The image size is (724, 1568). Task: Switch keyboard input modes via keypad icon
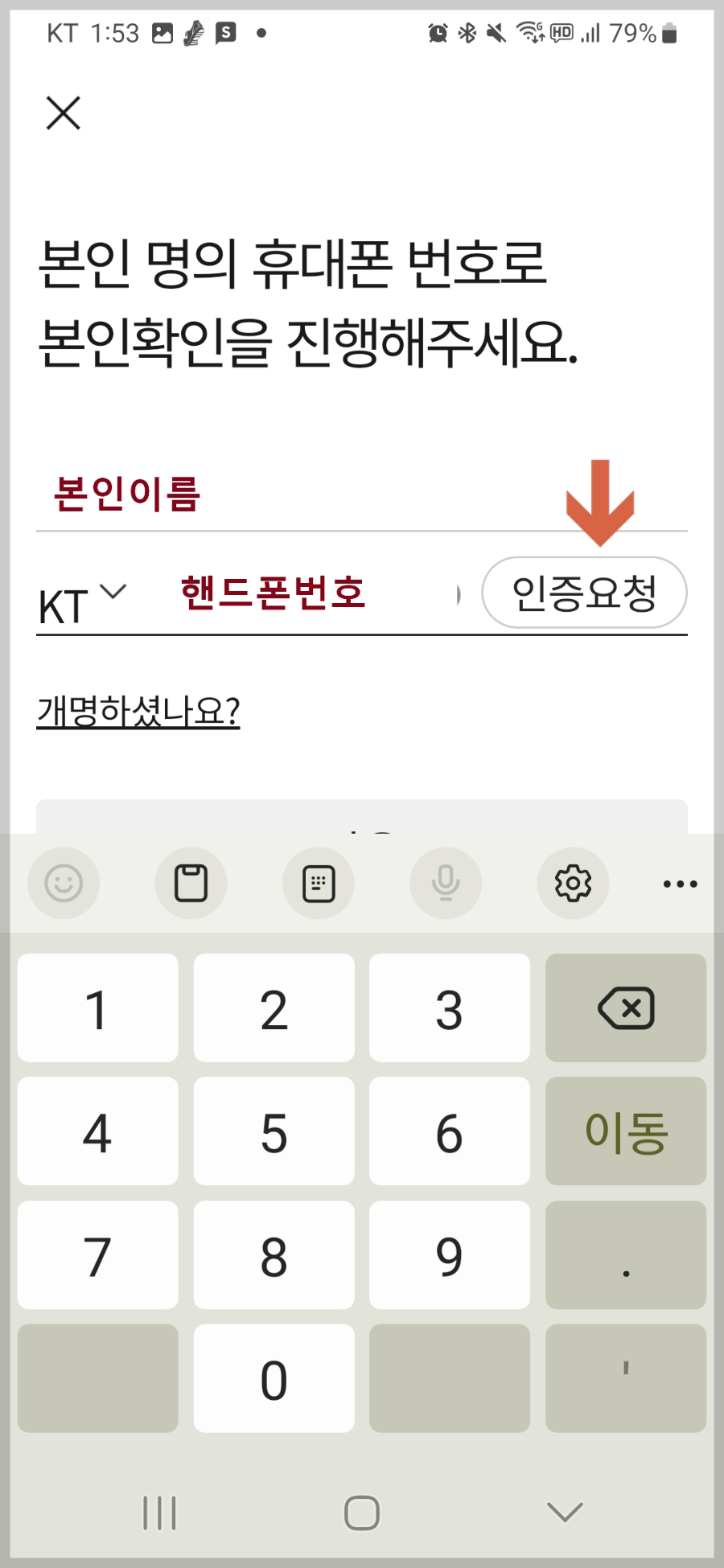[x=319, y=883]
